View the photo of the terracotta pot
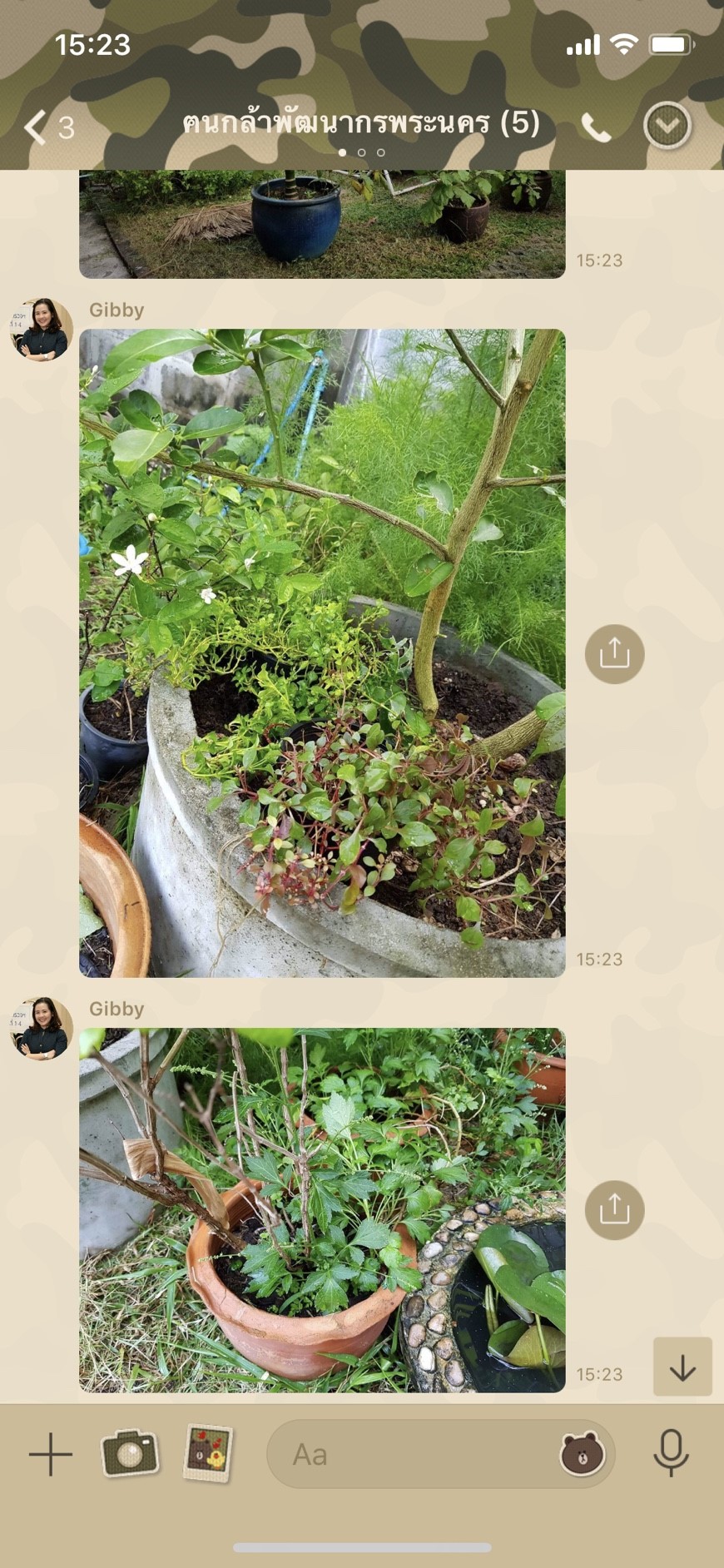 click(x=322, y=1209)
